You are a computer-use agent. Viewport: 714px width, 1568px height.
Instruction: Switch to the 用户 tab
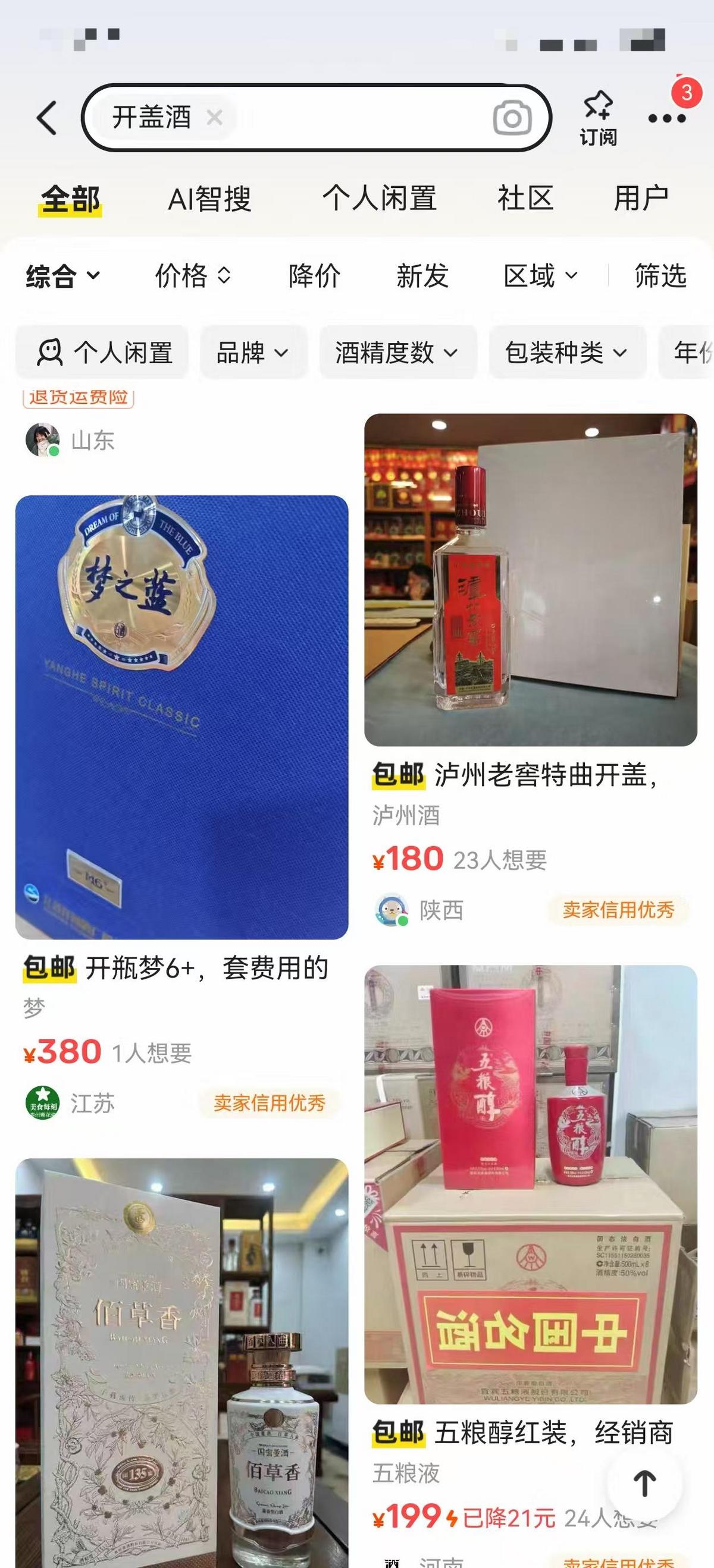pos(640,199)
